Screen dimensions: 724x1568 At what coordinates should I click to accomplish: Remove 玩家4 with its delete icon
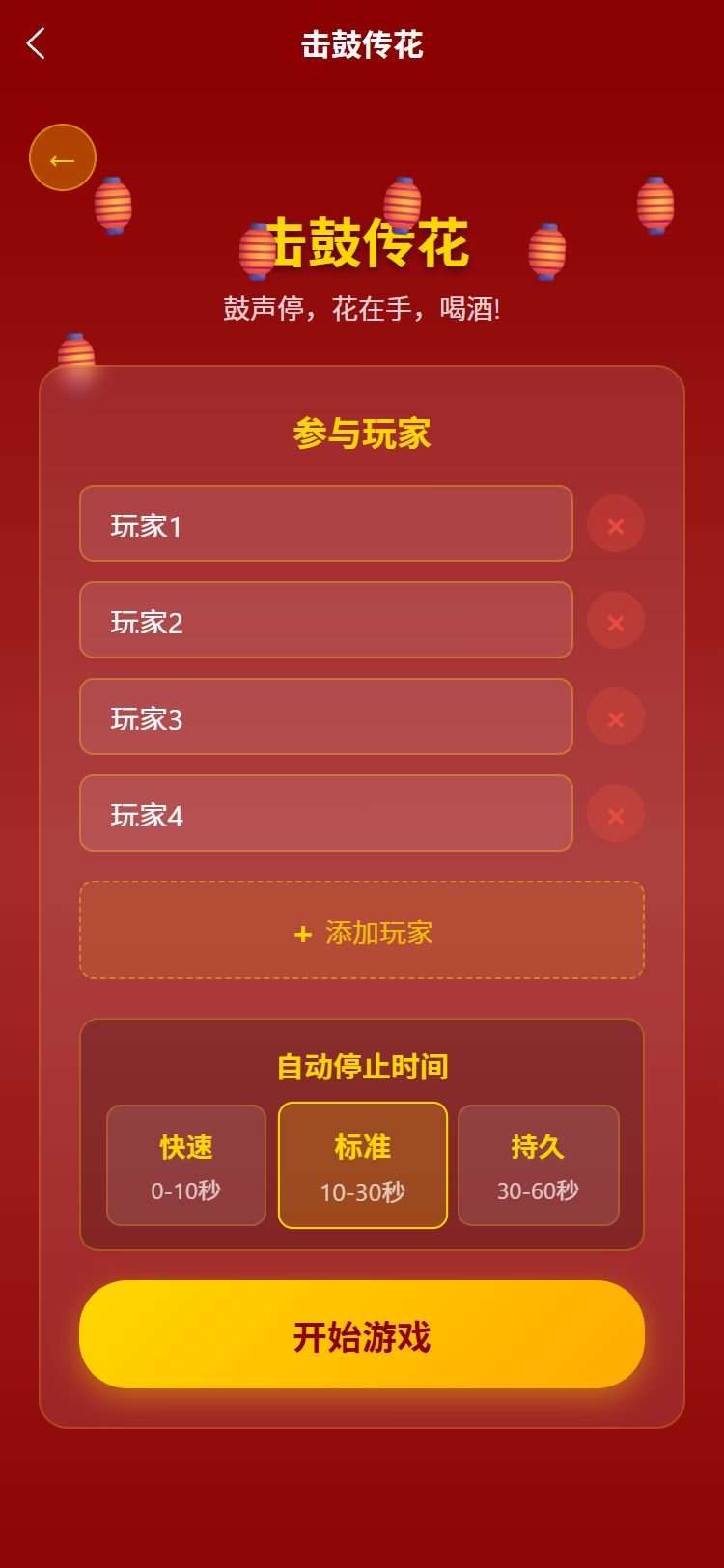(615, 814)
